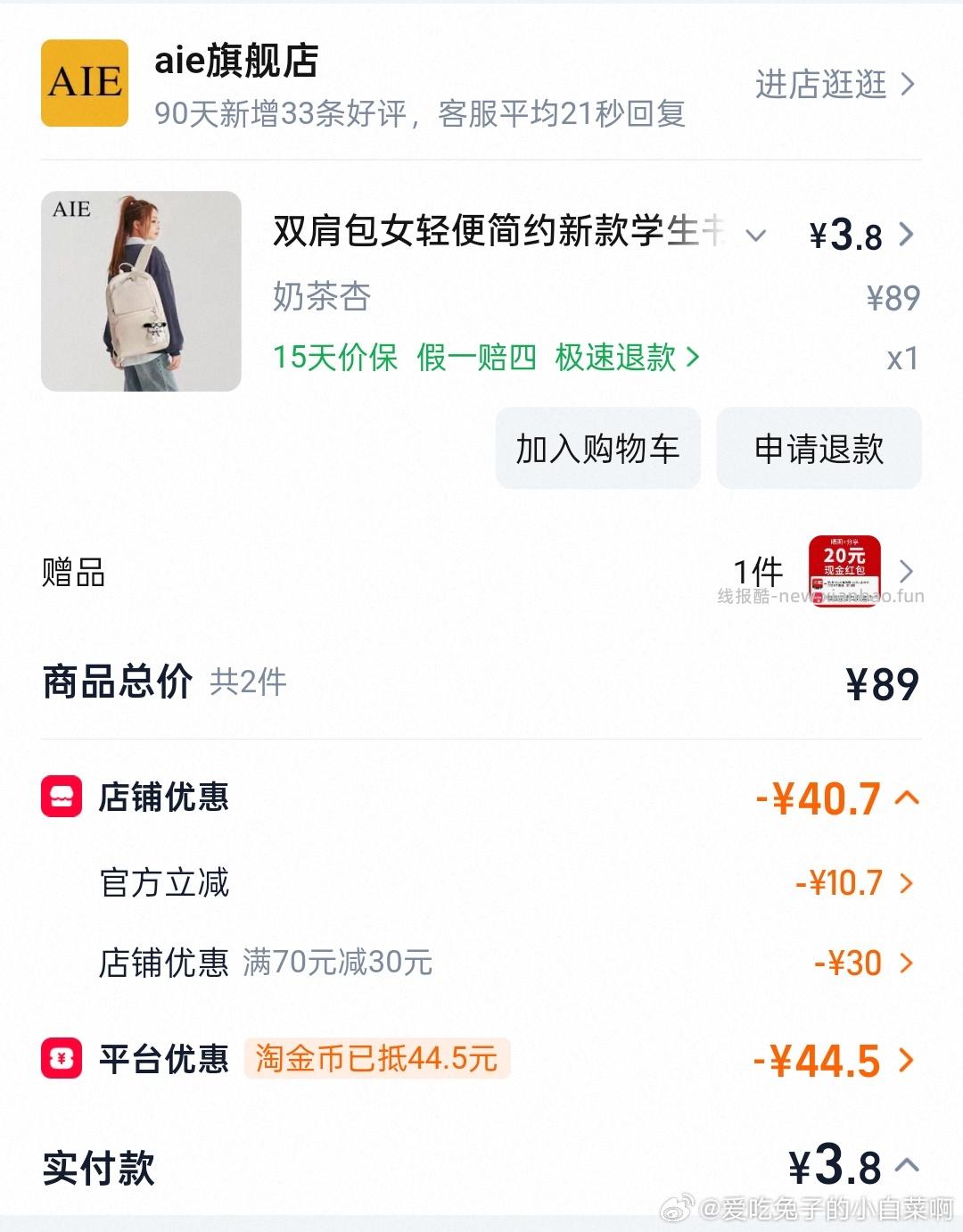Screen dimensions: 963x1232
Task: Expand the full product title
Action: tap(754, 236)
